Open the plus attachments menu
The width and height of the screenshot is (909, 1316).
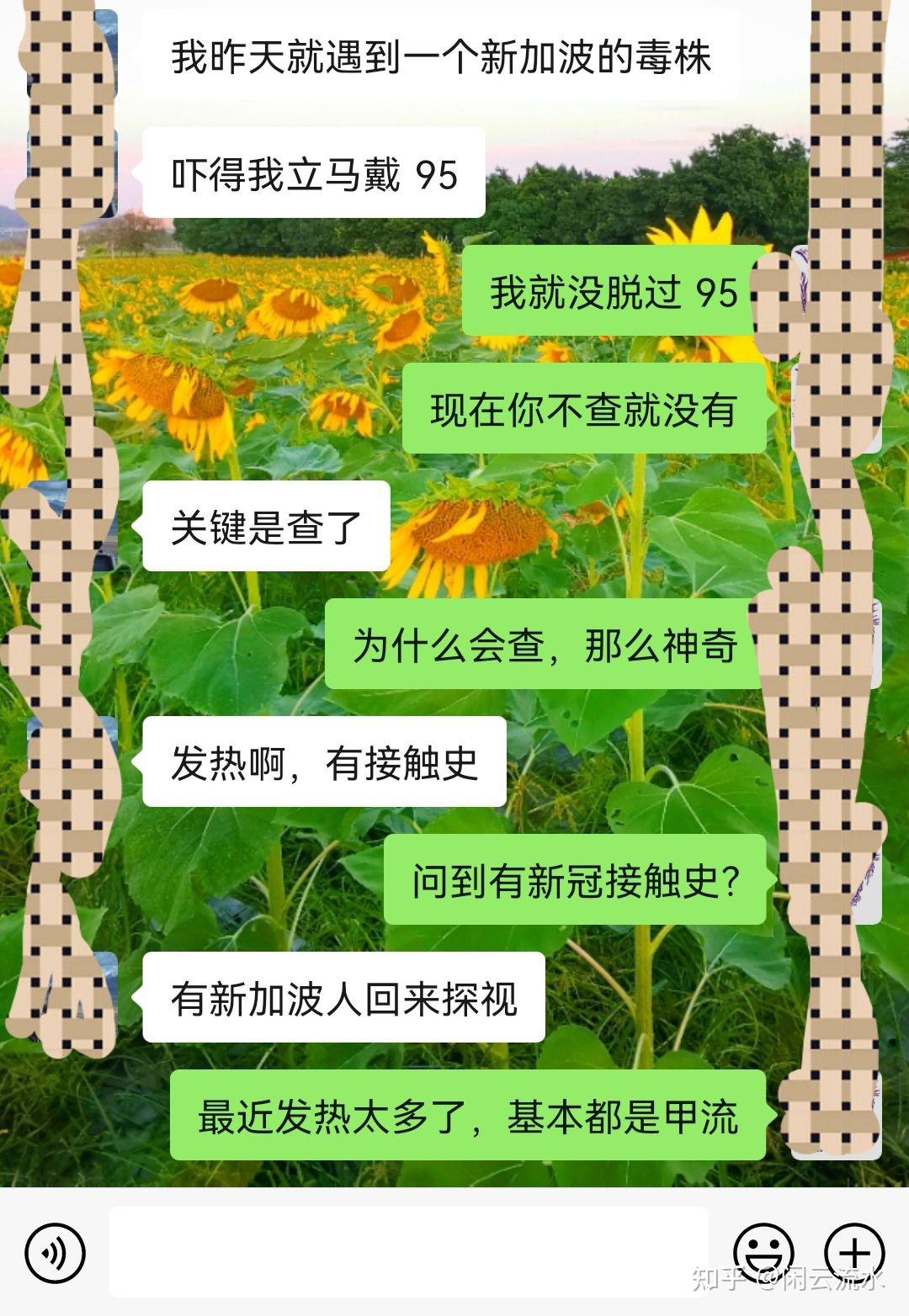853,1252
